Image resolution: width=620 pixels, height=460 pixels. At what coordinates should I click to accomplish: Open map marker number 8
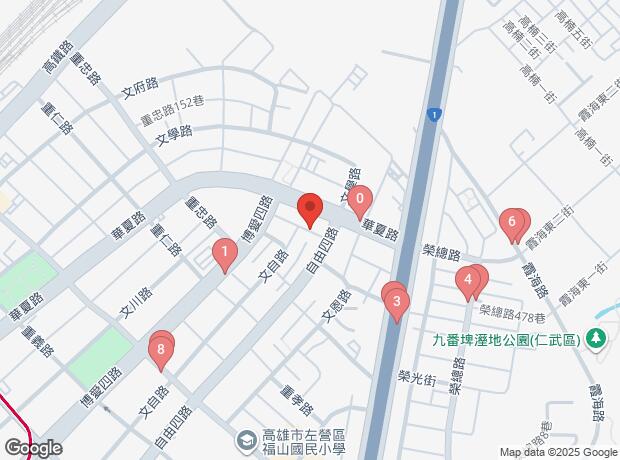160,350
